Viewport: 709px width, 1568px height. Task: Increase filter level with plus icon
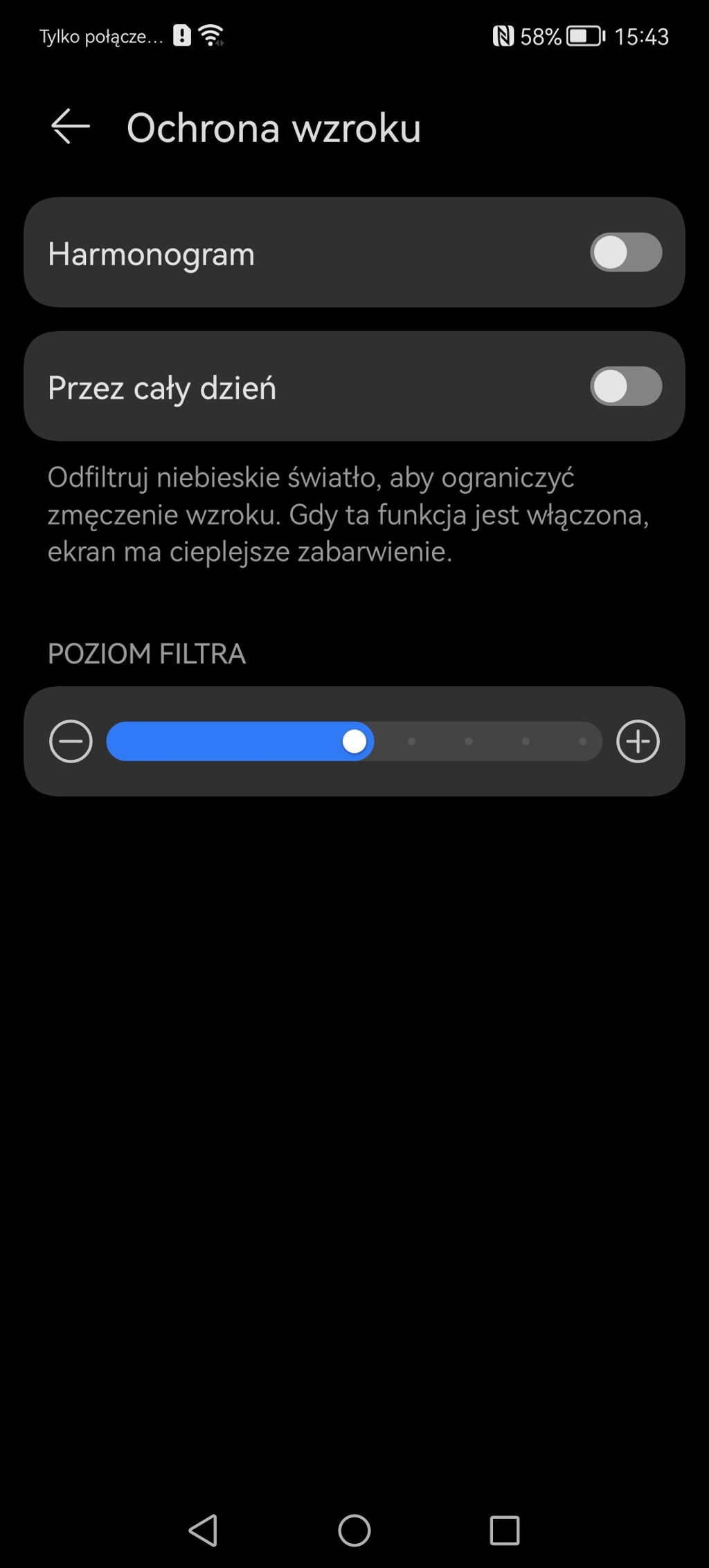click(638, 741)
